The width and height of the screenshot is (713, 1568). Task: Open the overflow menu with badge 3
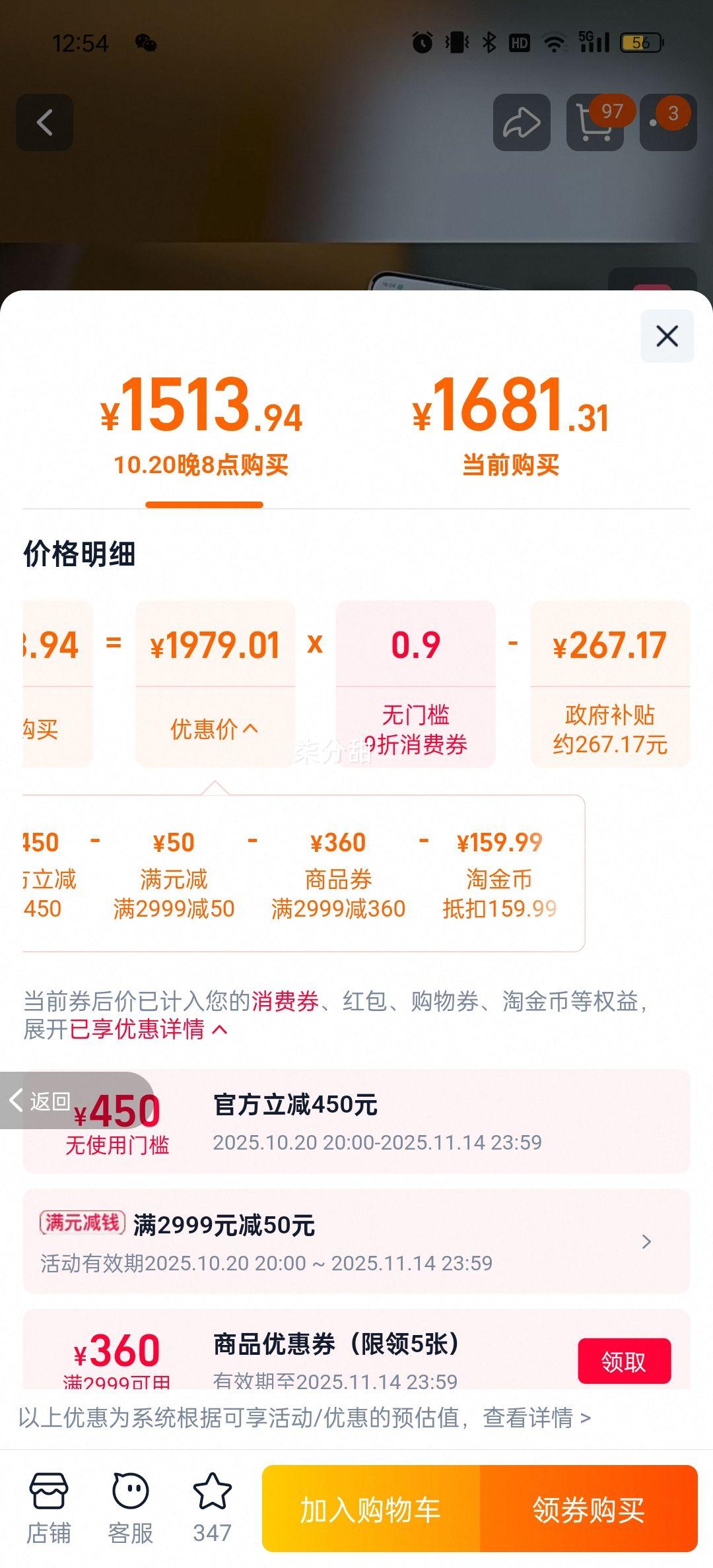(x=668, y=122)
